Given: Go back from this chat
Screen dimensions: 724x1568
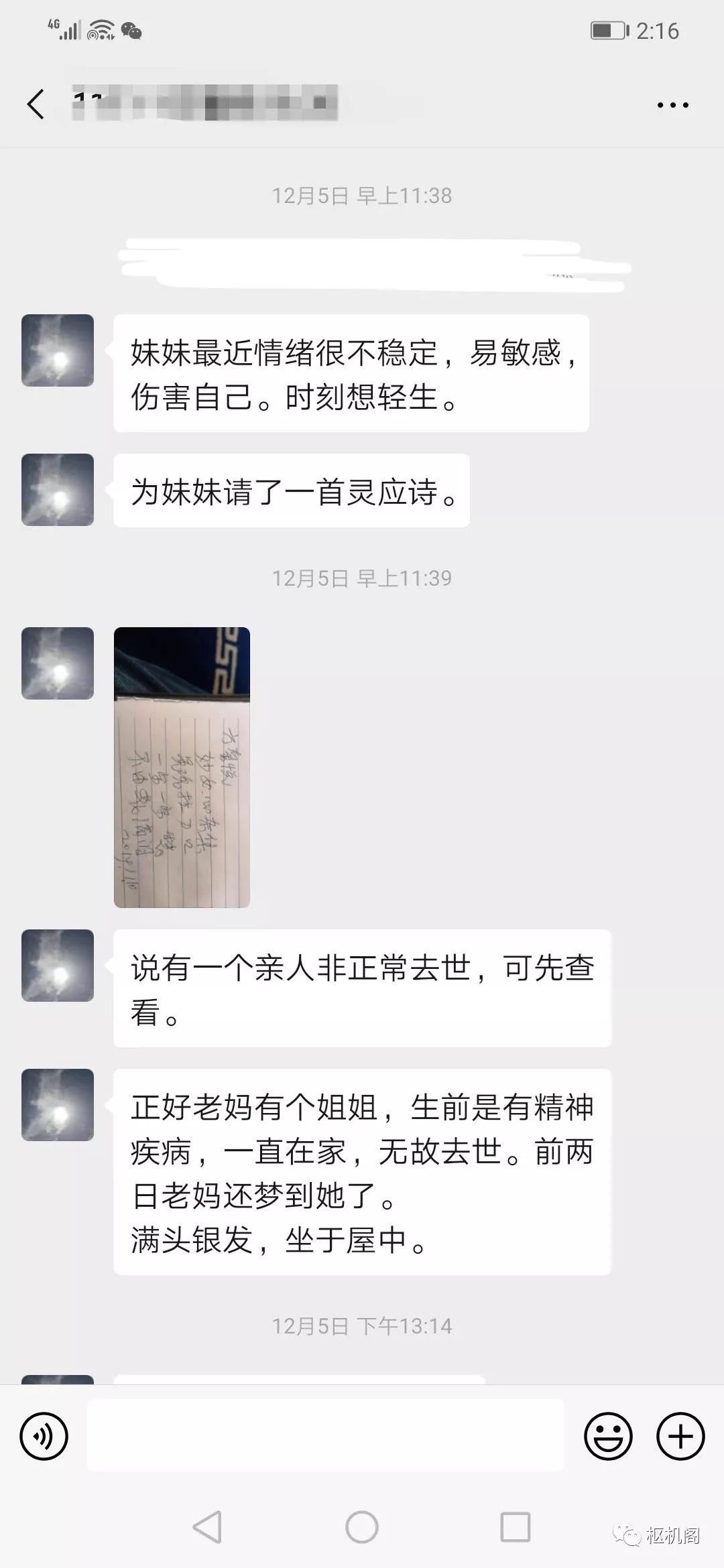Looking at the screenshot, I should [36, 105].
